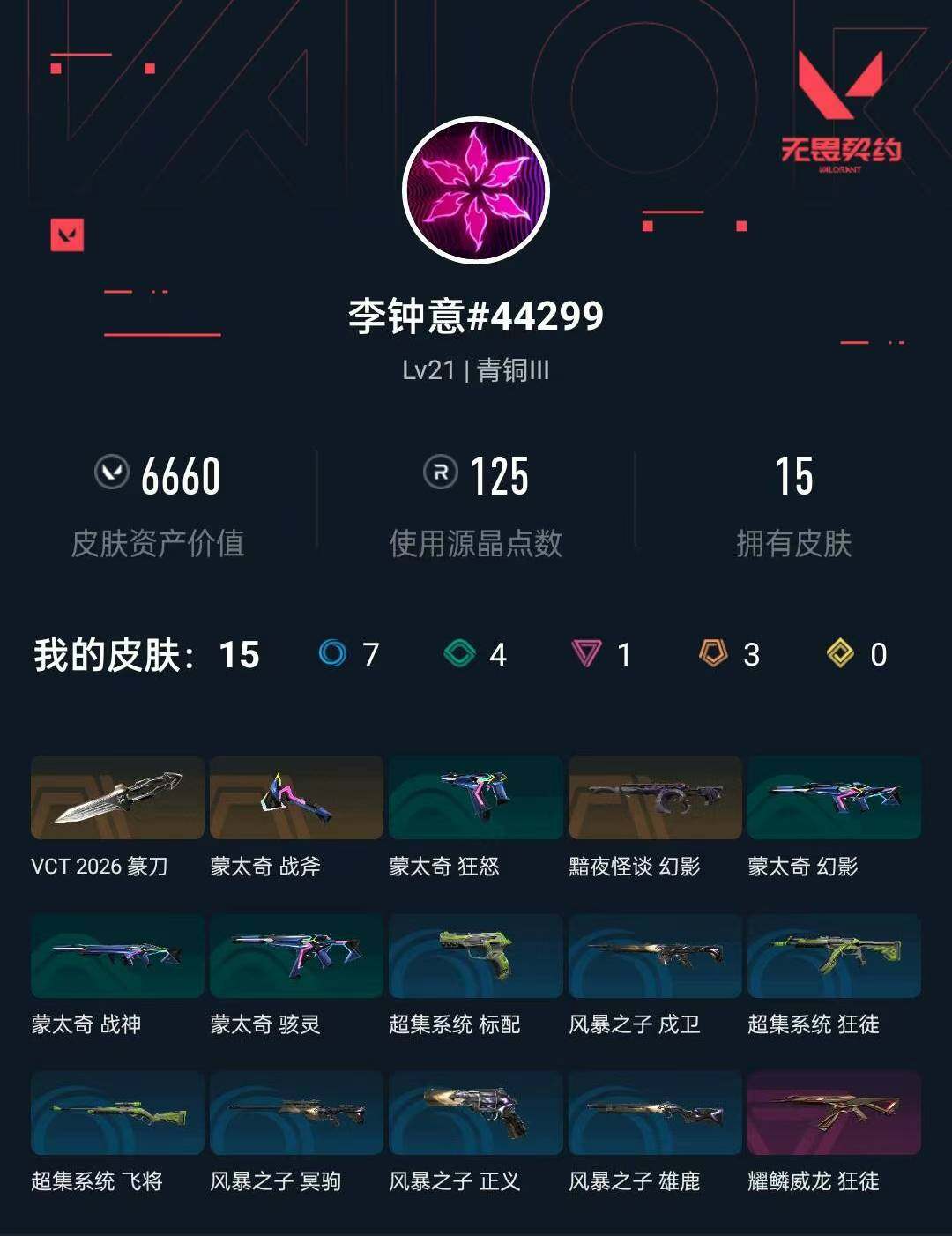Select the 耀鳞威龙 狂徒 skin thumbnail
Image resolution: width=952 pixels, height=1236 pixels.
point(833,1113)
